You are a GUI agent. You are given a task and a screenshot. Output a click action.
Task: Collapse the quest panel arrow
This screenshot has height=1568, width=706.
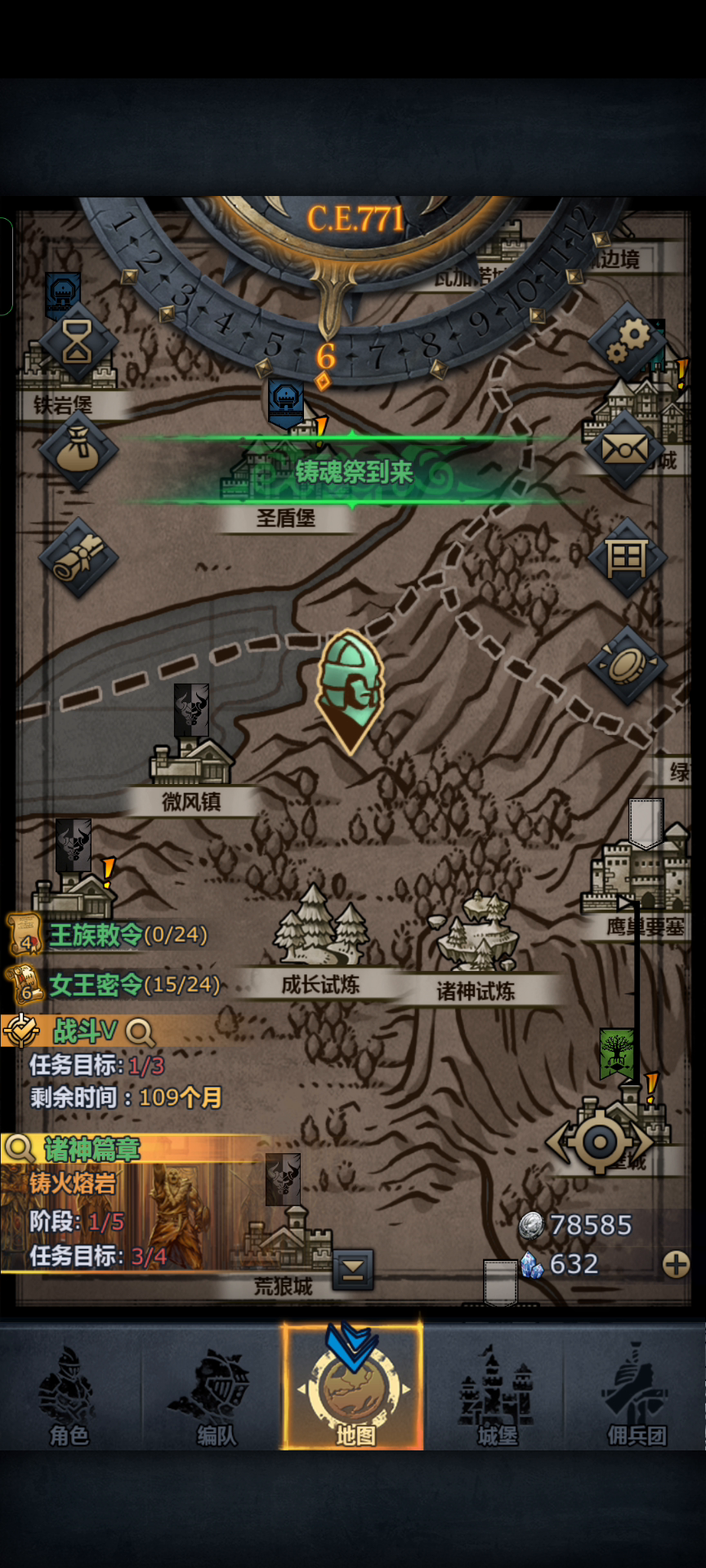353,1269
